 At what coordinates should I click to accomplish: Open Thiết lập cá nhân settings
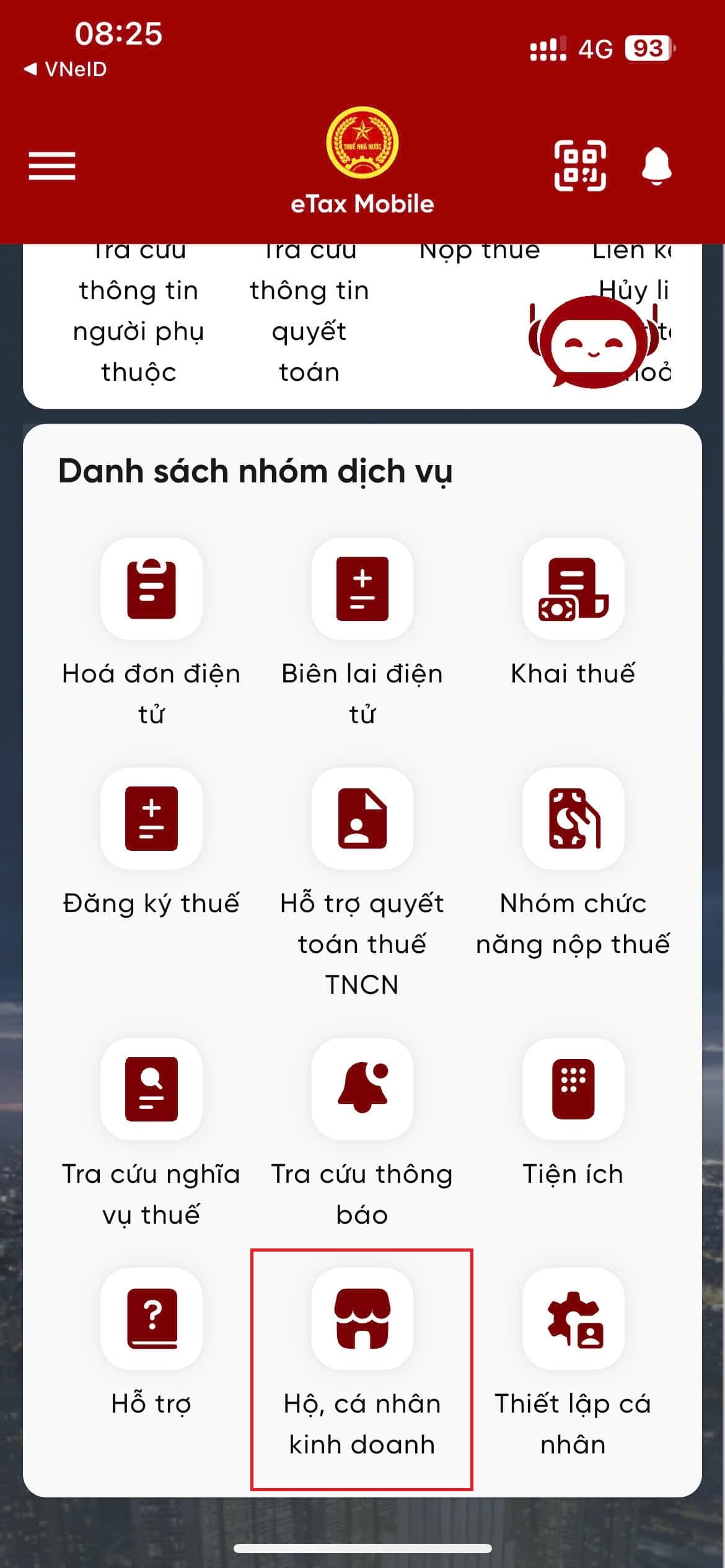[573, 1362]
